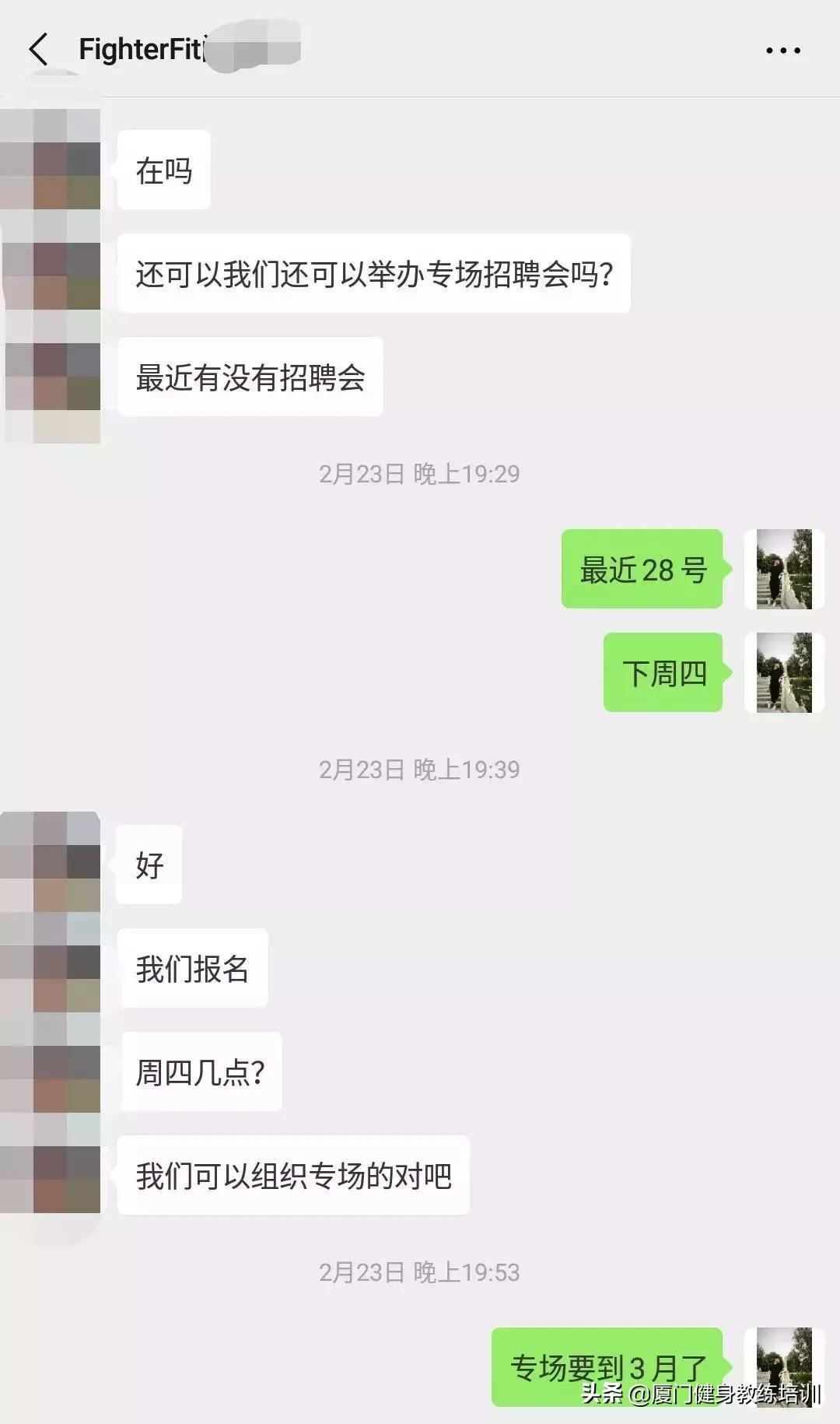Tap the 我们报名 message bubble
The image size is (840, 1424).
coord(193,967)
